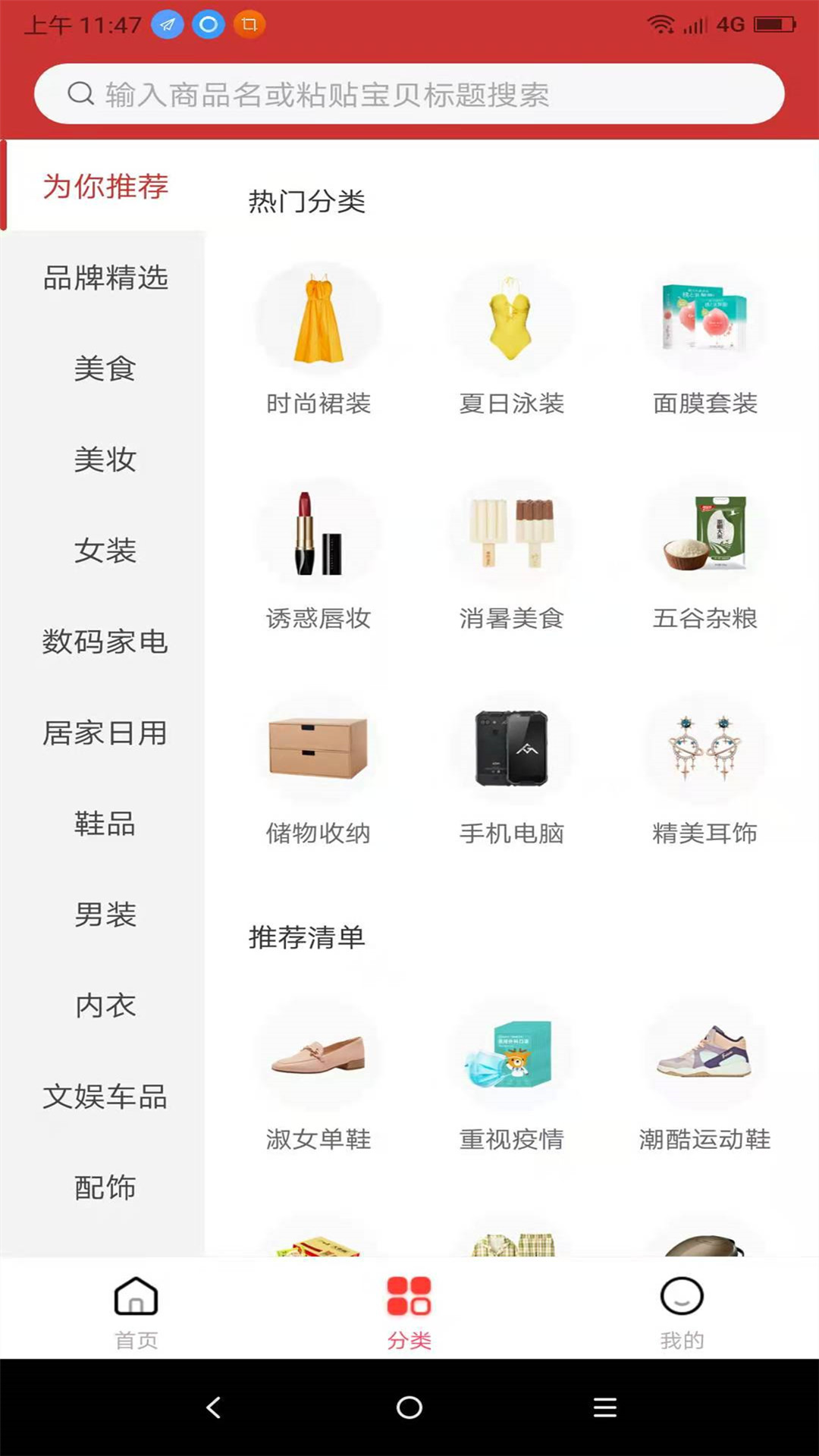The width and height of the screenshot is (819, 1456).
Task: Select the 为你推荐 sidebar tab
Action: (106, 187)
